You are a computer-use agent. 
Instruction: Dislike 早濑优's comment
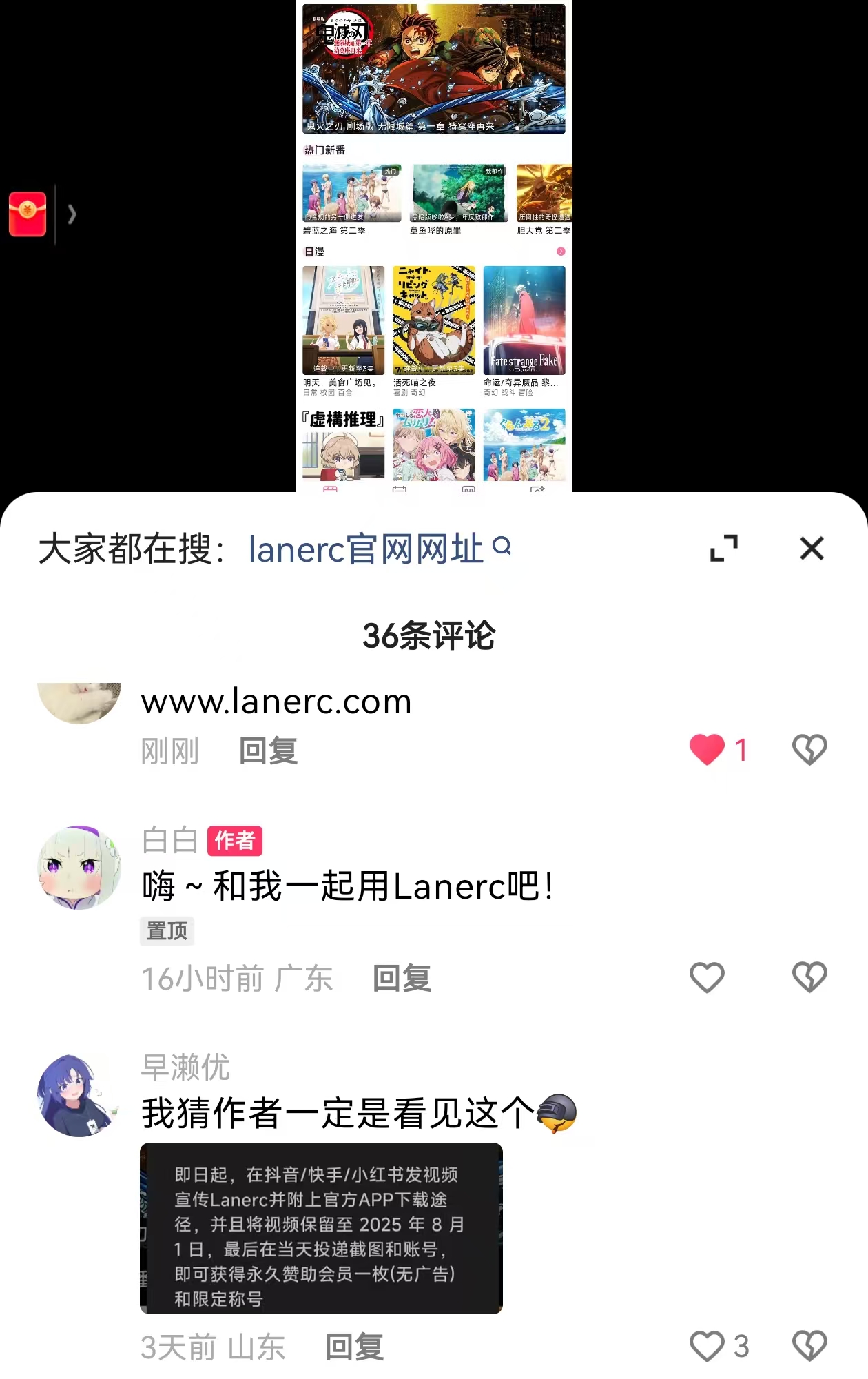point(809,1346)
